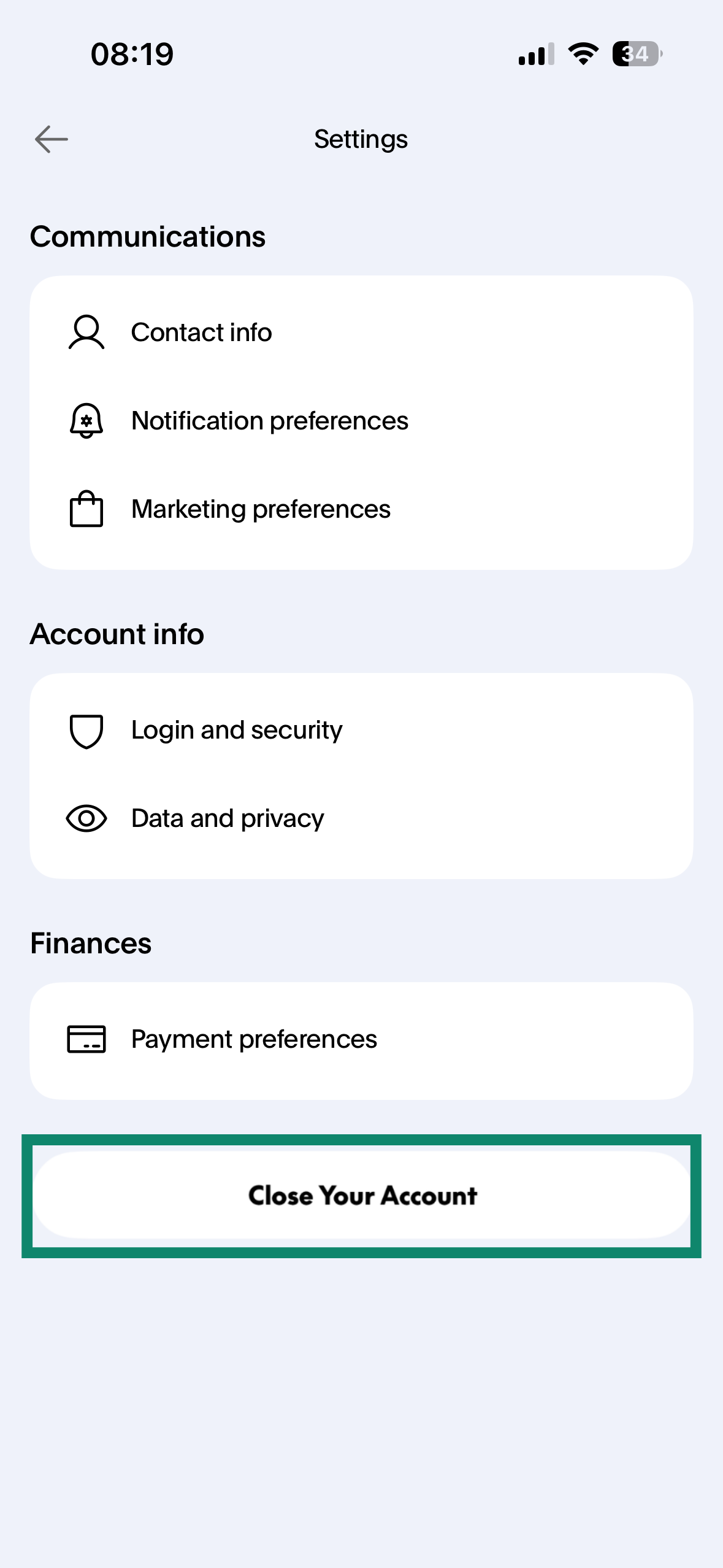The image size is (723, 1568).
Task: Click the Account info section header
Action: [x=117, y=635]
